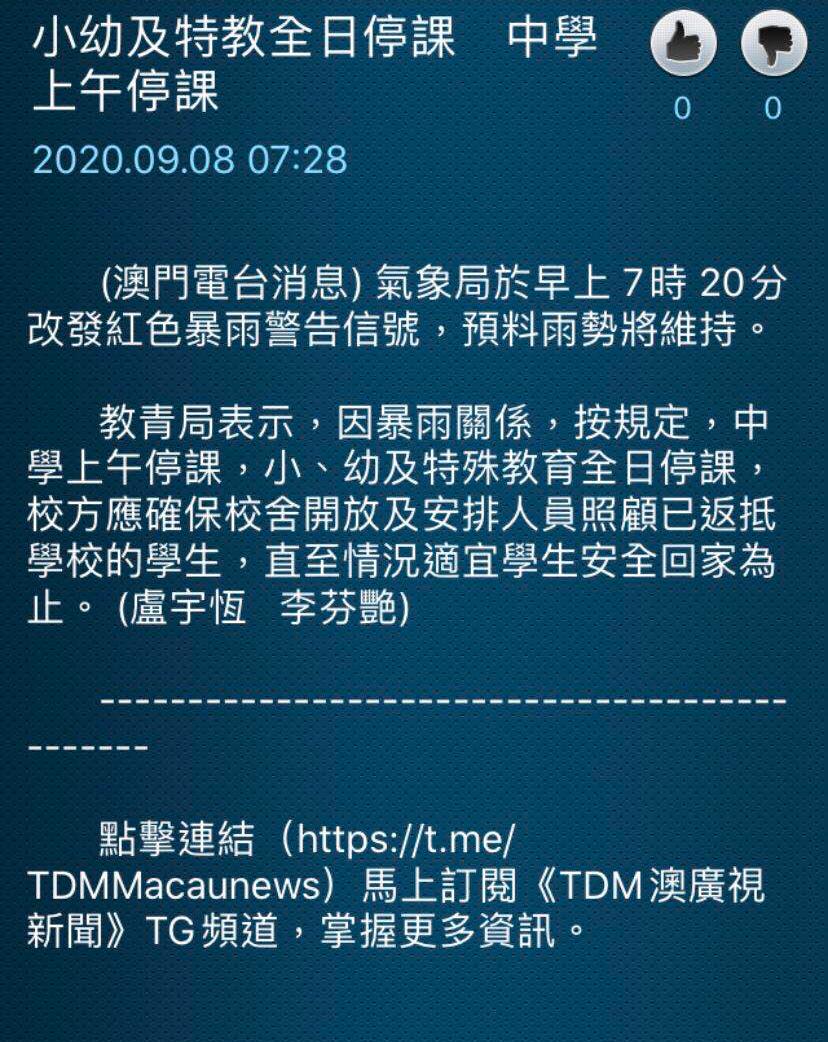Give this news article a thumbs down
The width and height of the screenshot is (828, 1042).
[x=773, y=47]
